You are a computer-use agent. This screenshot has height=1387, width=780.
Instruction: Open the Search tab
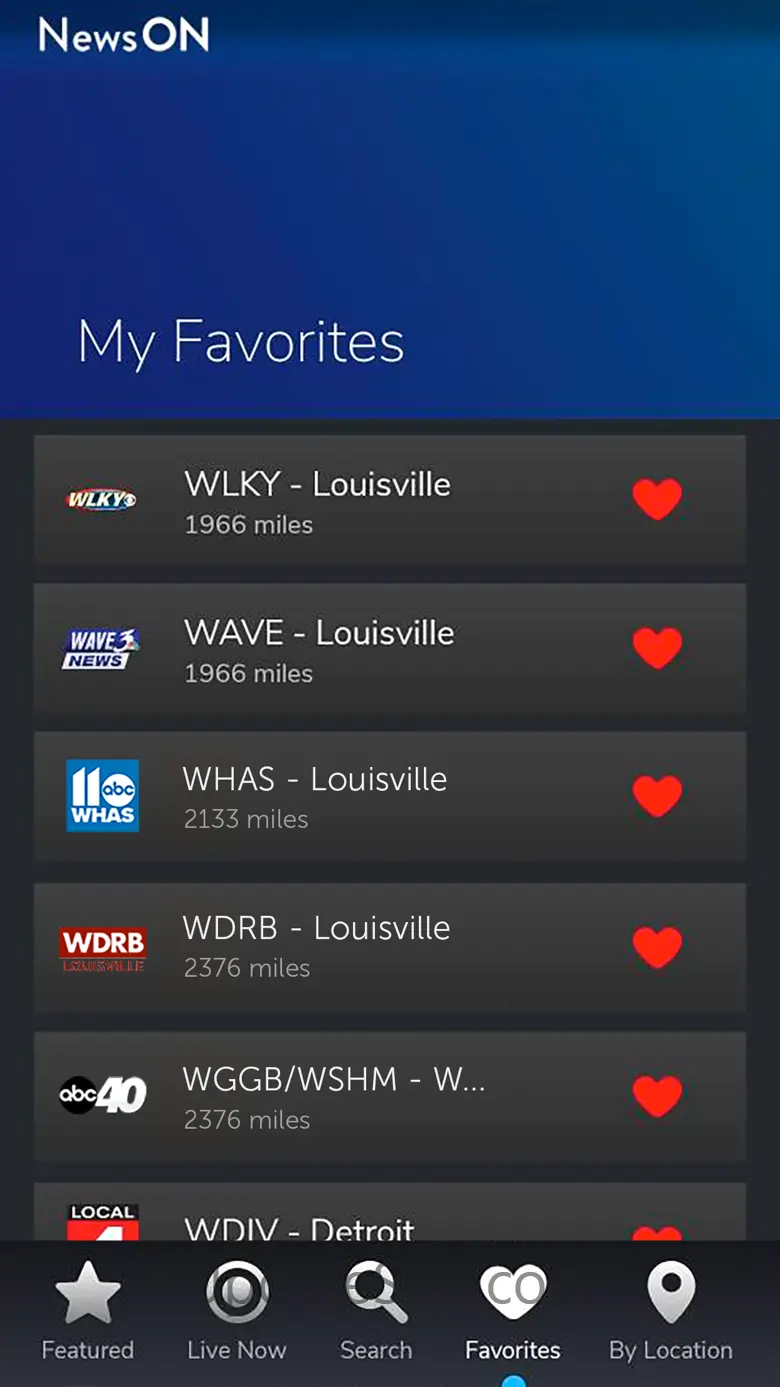pos(376,1311)
